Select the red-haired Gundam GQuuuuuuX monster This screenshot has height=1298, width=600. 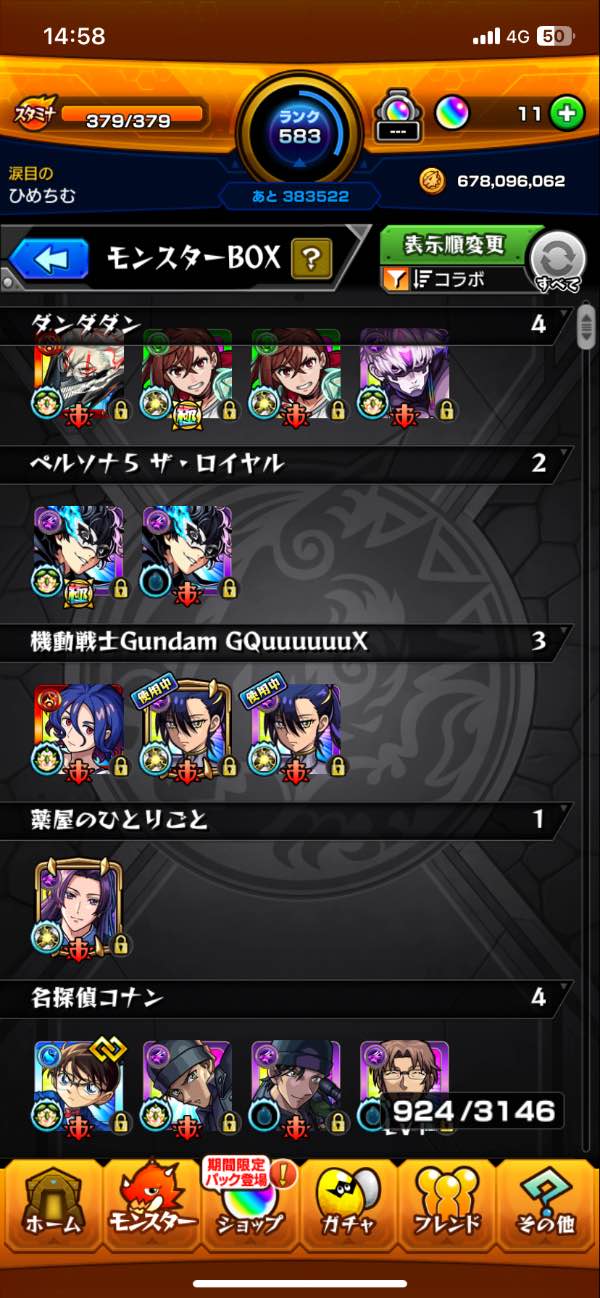(78, 730)
